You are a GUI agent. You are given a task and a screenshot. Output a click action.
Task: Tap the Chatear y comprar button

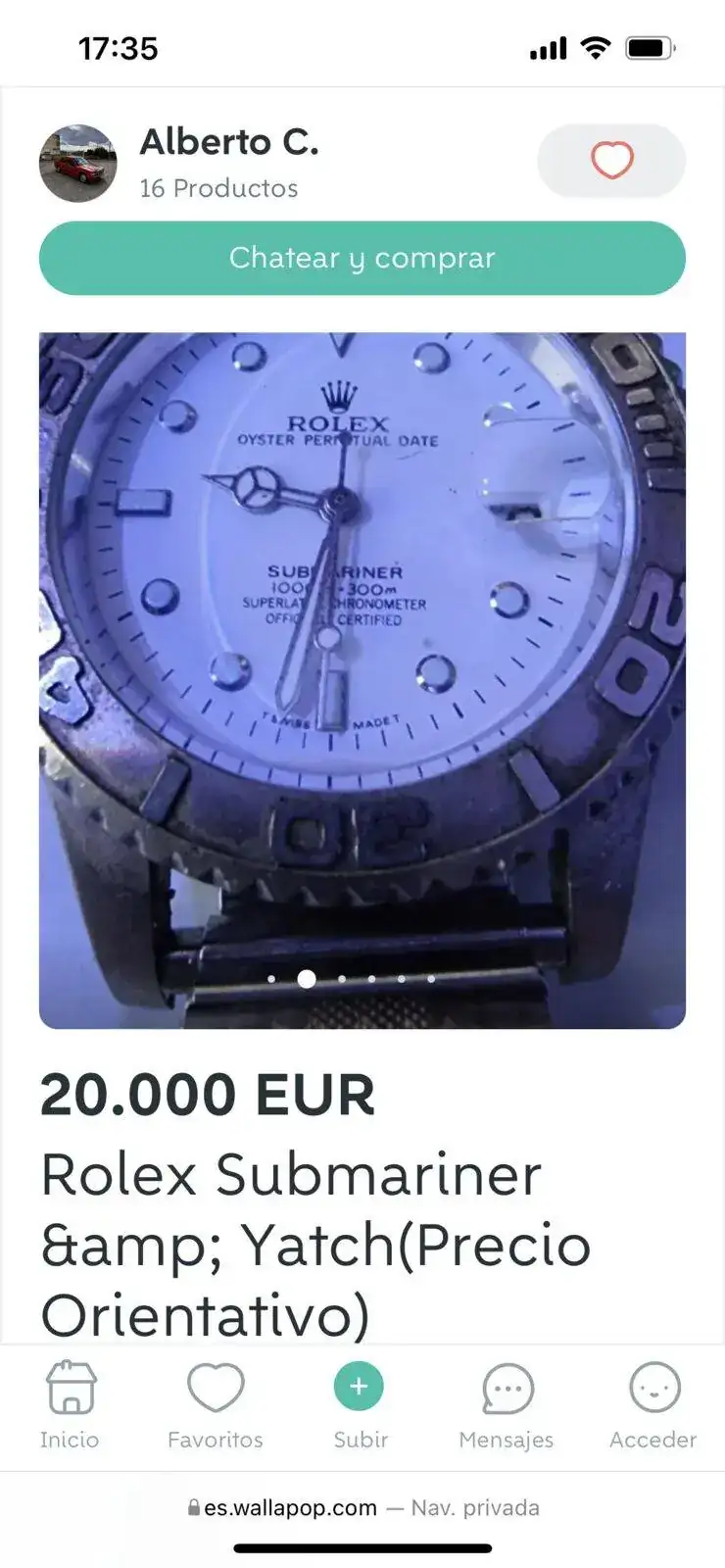click(x=362, y=258)
